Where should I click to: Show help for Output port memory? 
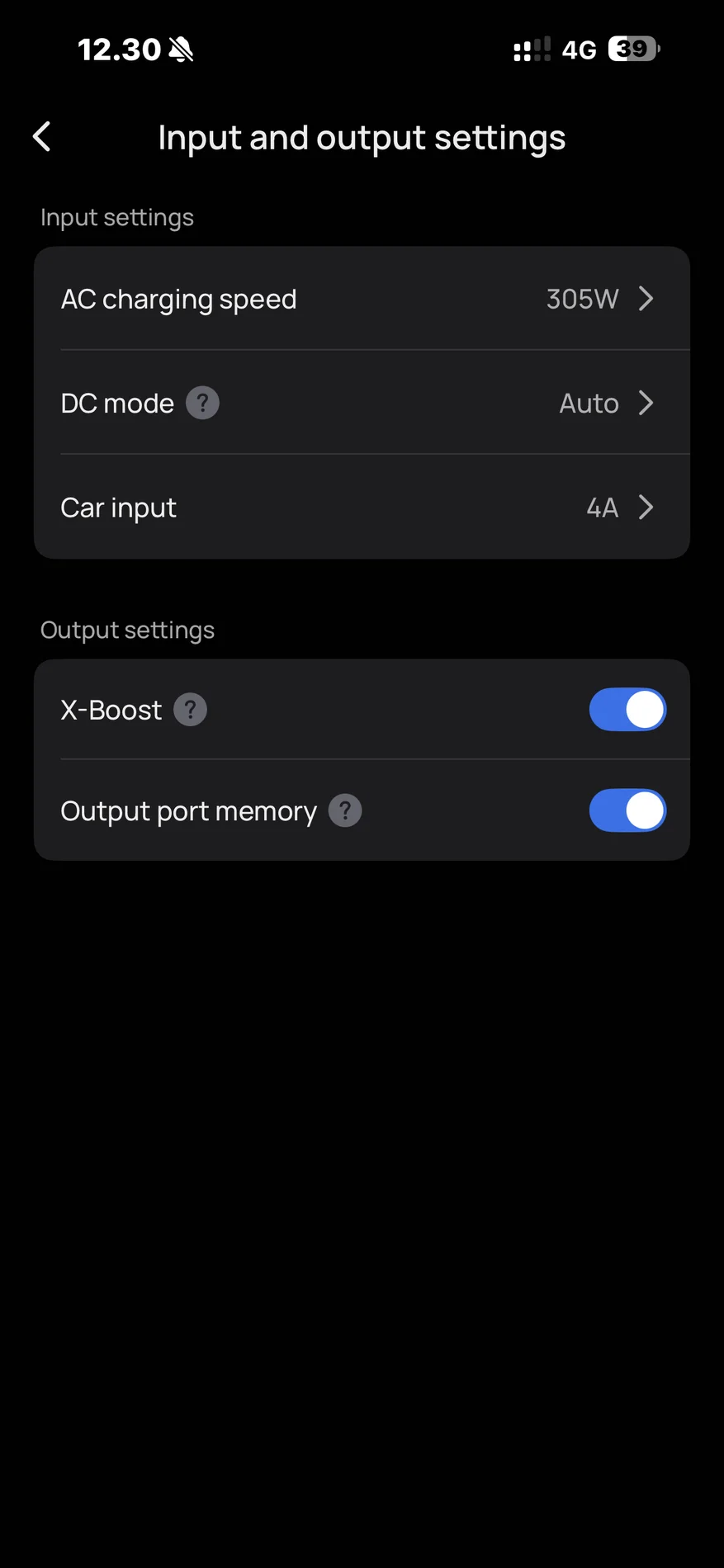pos(345,810)
